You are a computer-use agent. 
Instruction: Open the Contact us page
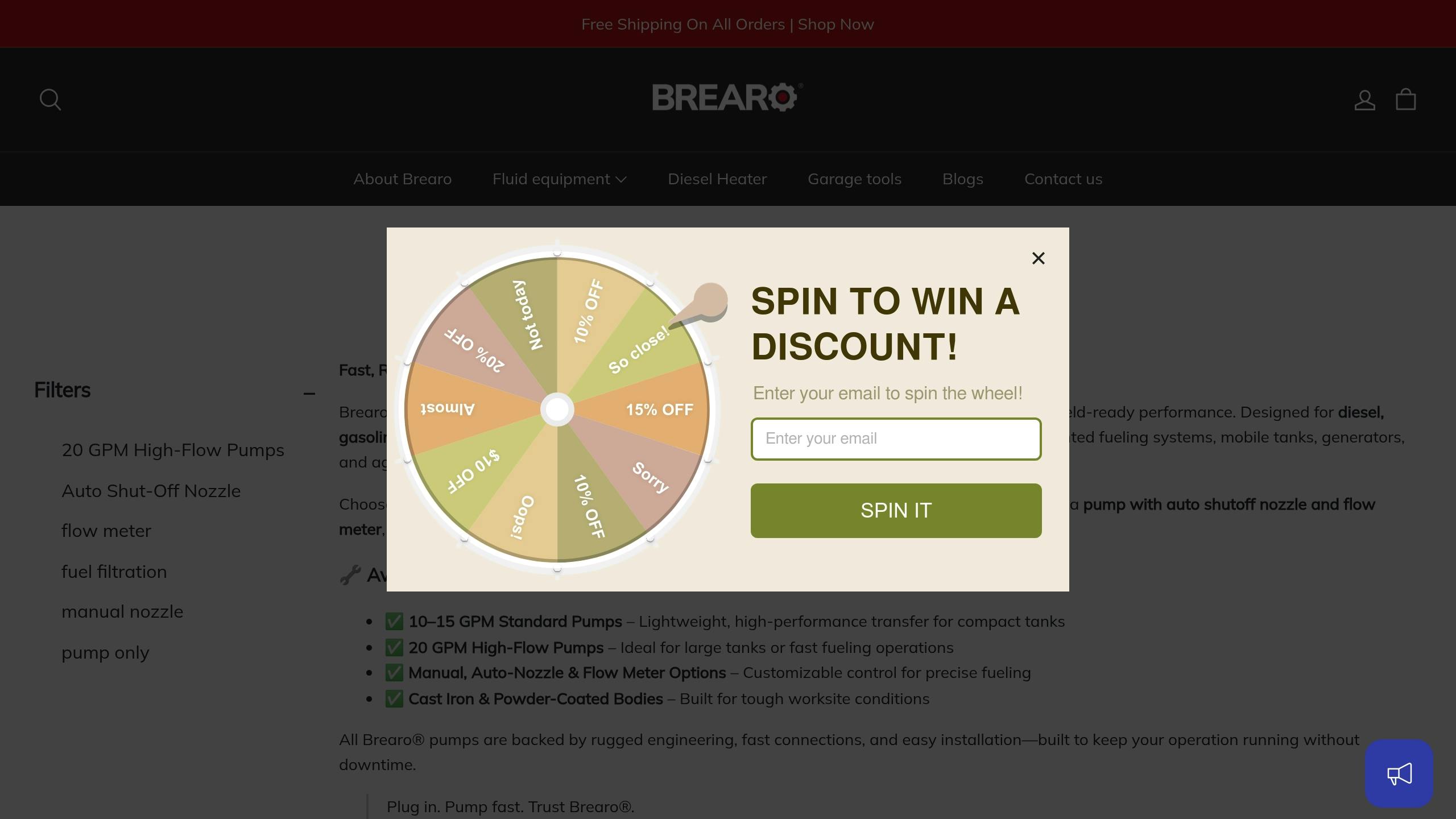coord(1063,179)
